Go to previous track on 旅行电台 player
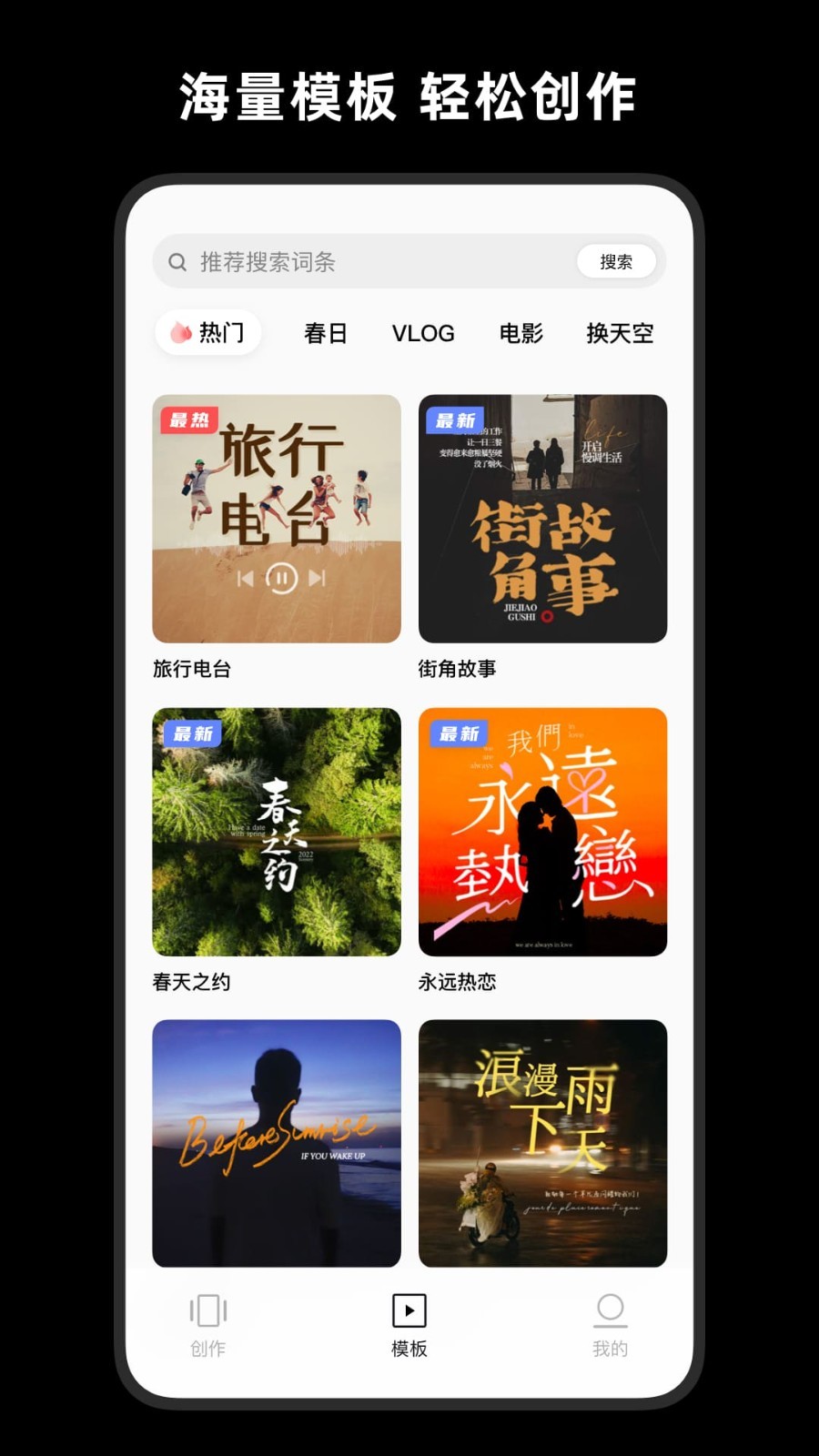This screenshot has height=1456, width=819. (244, 577)
